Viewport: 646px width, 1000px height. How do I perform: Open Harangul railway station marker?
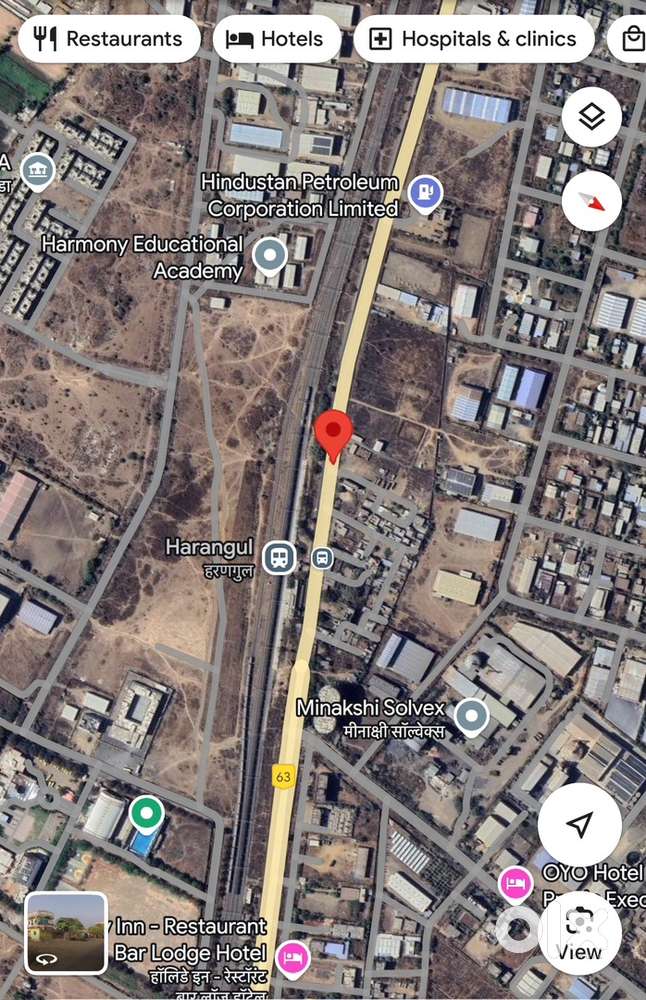[x=279, y=557]
